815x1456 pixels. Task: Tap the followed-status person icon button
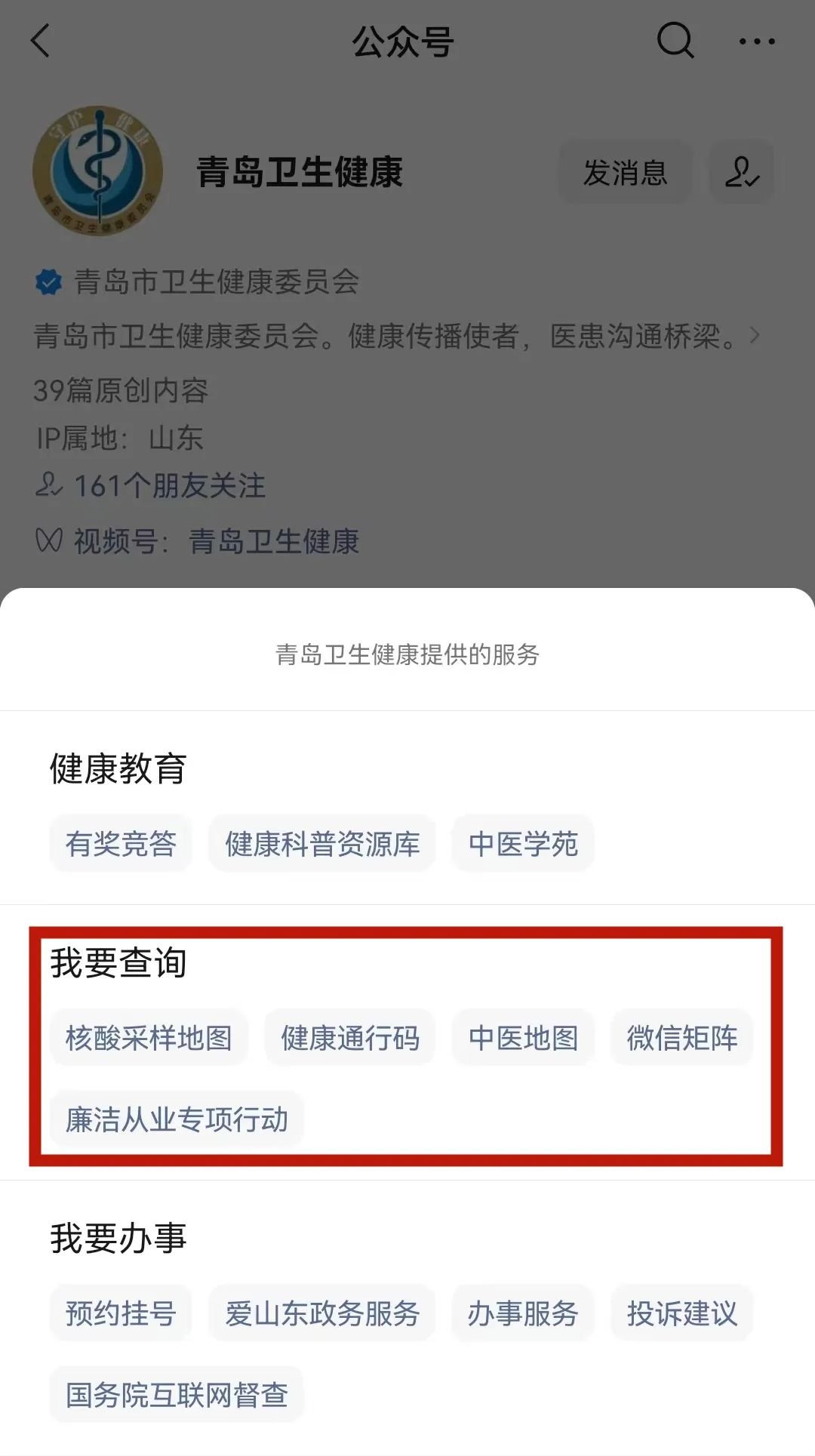pyautogui.click(x=741, y=173)
